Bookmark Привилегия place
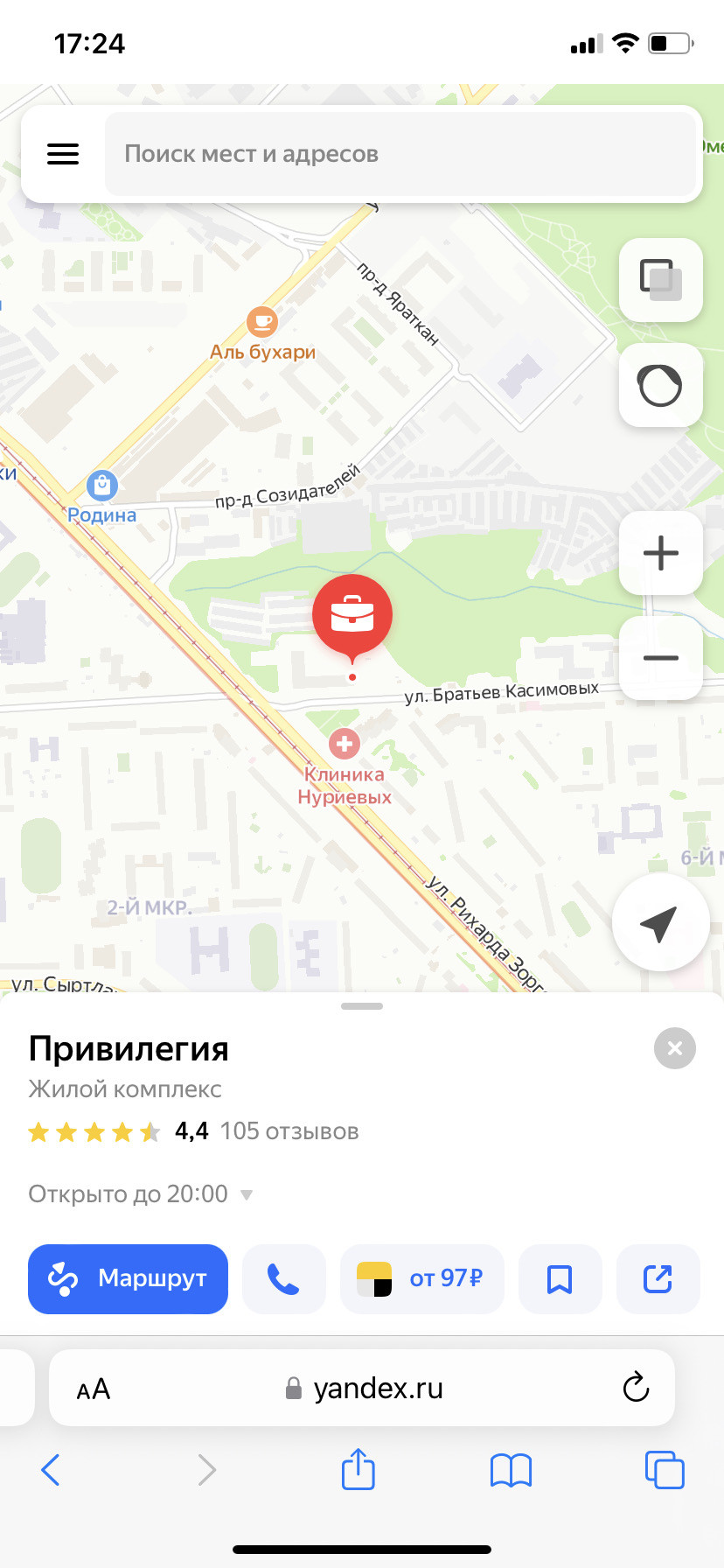The height and width of the screenshot is (1568, 724). pyautogui.click(x=560, y=1279)
